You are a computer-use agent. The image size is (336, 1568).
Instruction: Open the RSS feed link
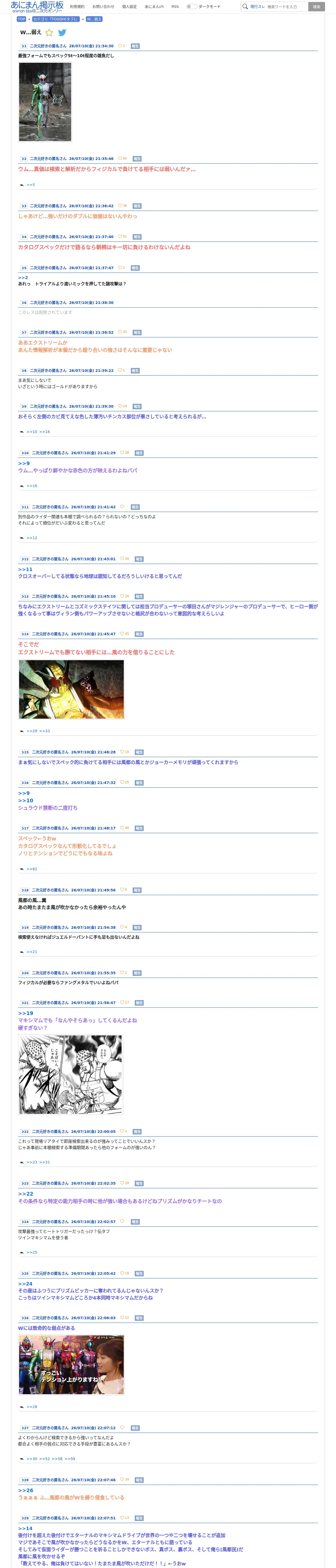pyautogui.click(x=175, y=7)
